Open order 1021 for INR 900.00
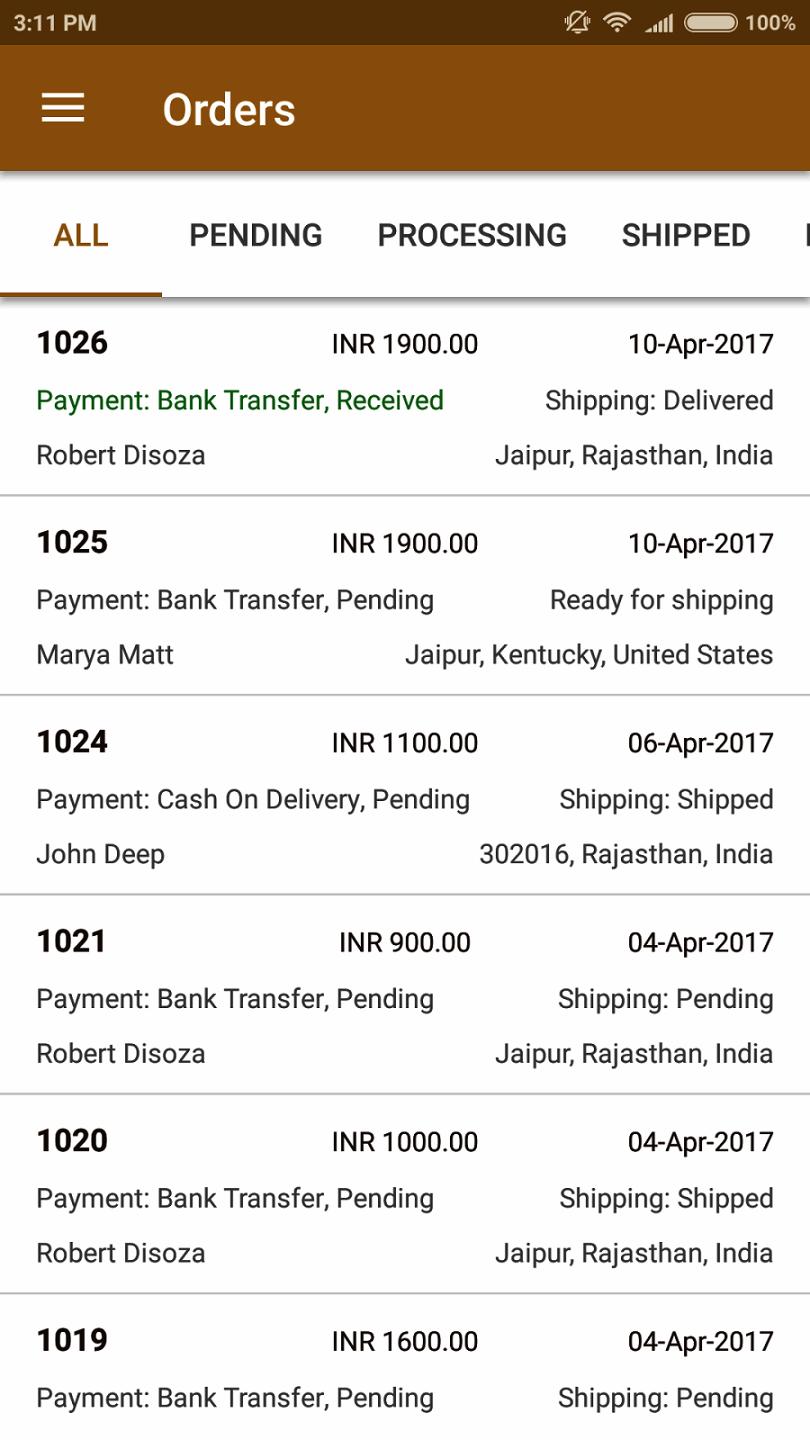Viewport: 810px width, 1440px height. pos(405,996)
